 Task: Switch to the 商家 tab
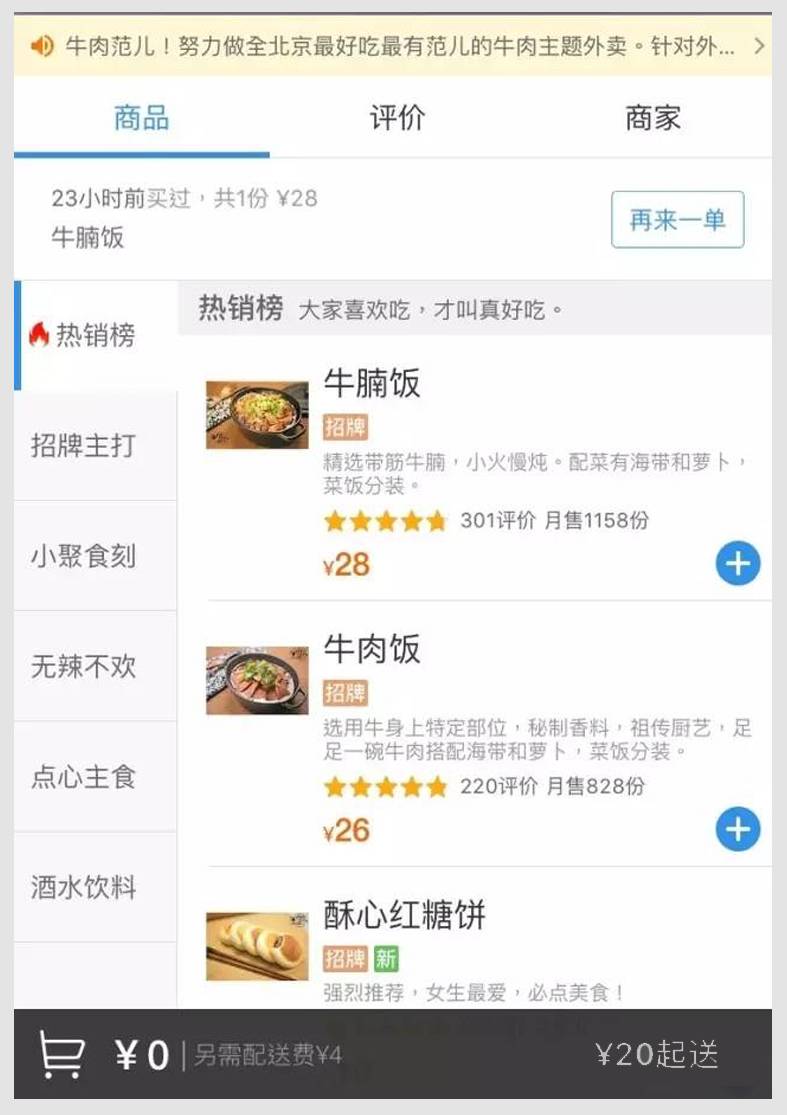tap(652, 118)
